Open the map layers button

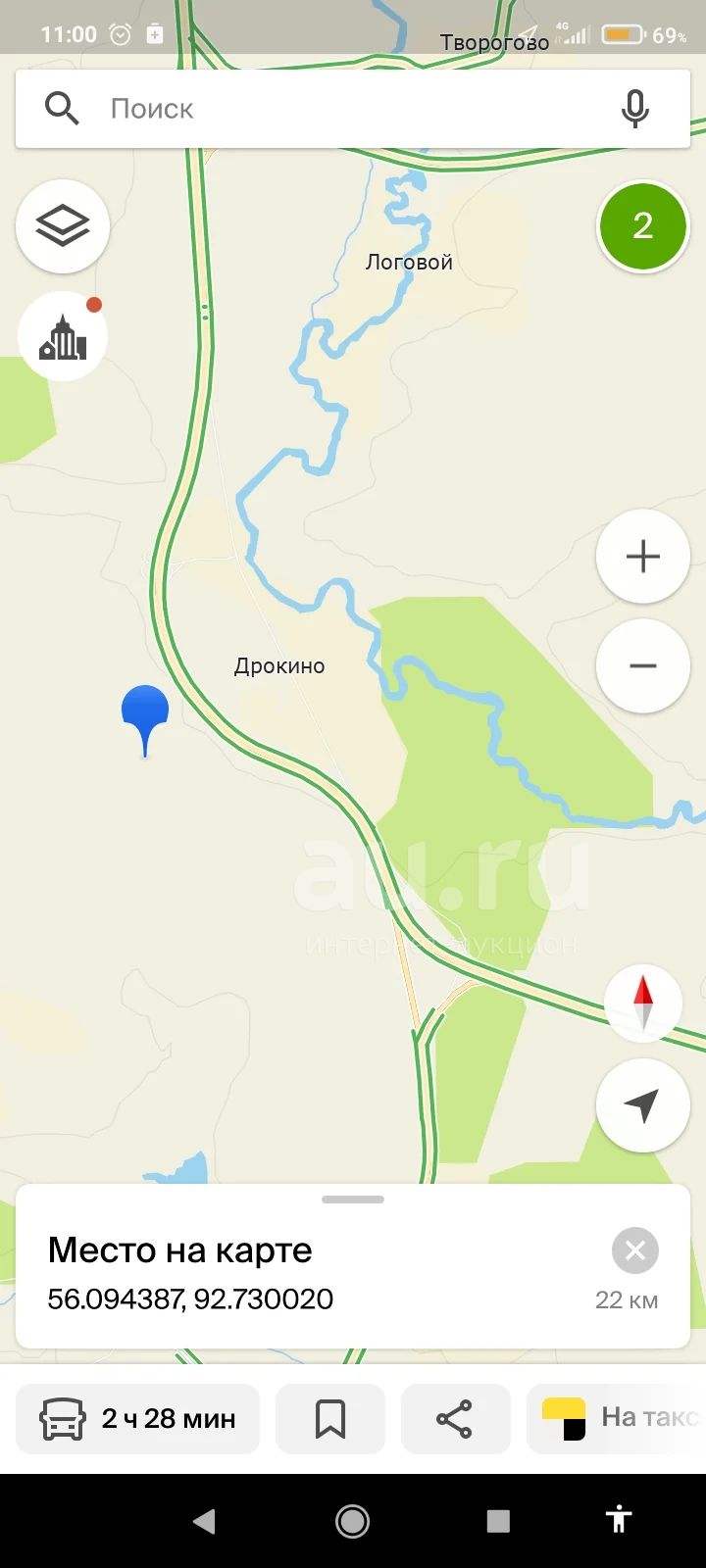coord(63,226)
